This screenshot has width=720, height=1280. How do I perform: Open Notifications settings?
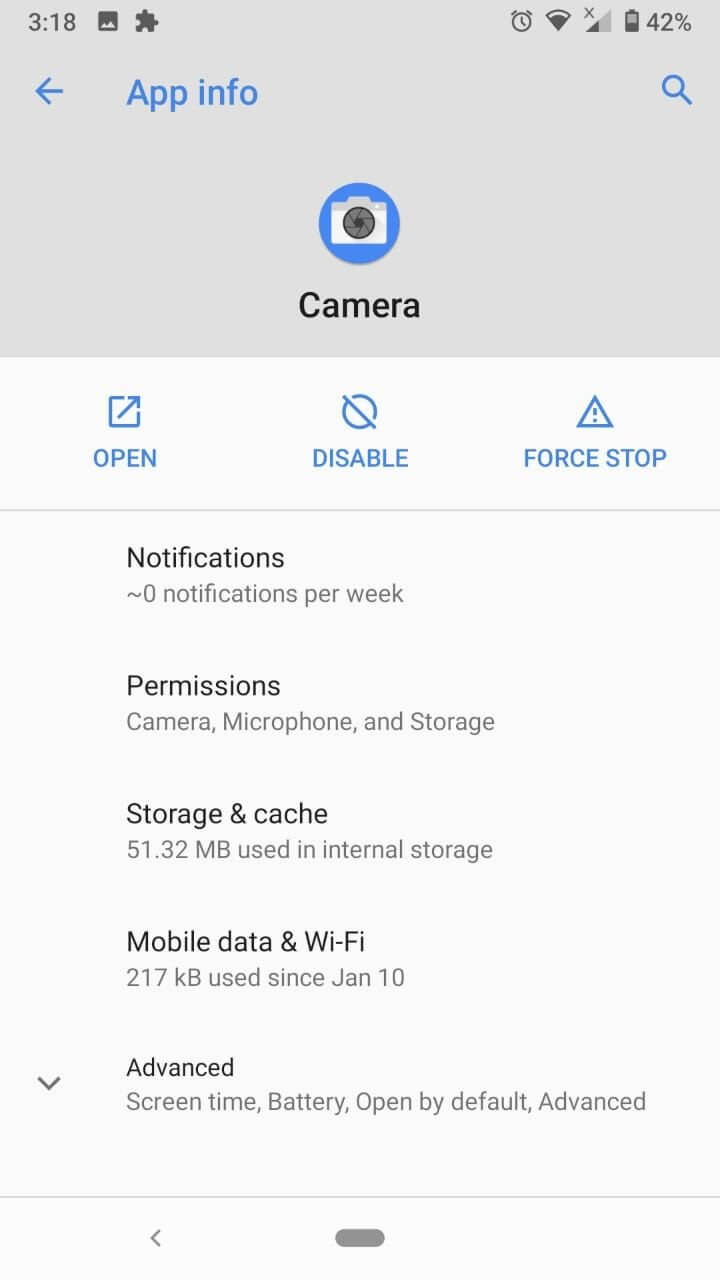pyautogui.click(x=360, y=575)
